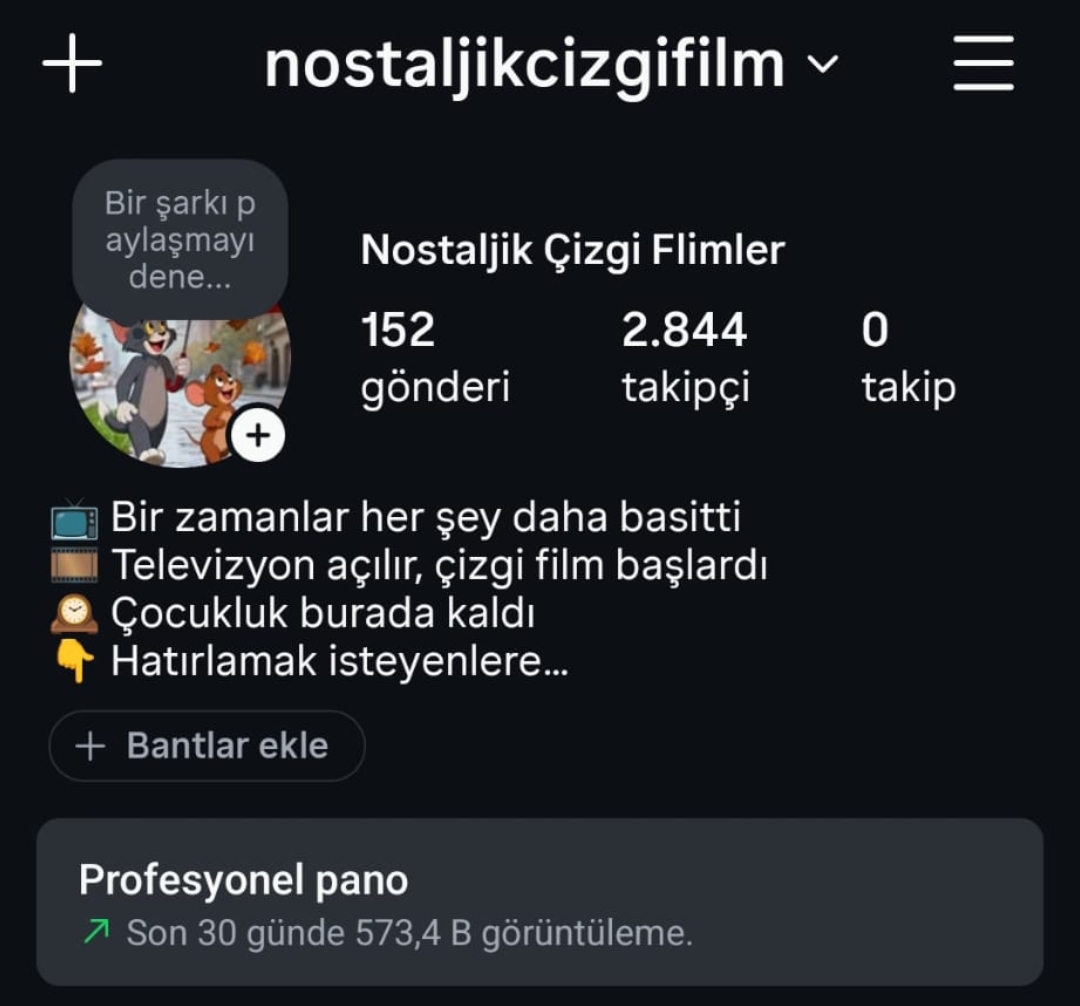The height and width of the screenshot is (1006, 1080).
Task: View the 152 gönderi posts count
Action: click(435, 357)
